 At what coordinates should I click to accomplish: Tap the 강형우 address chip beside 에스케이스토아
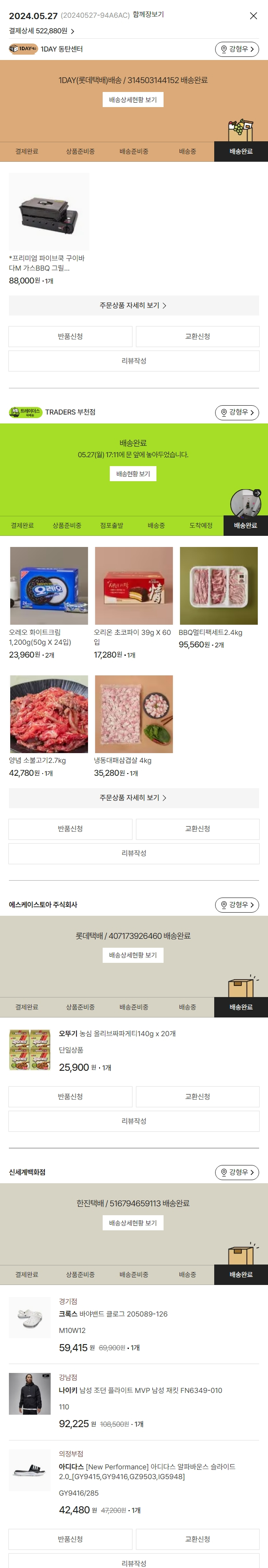(x=237, y=905)
